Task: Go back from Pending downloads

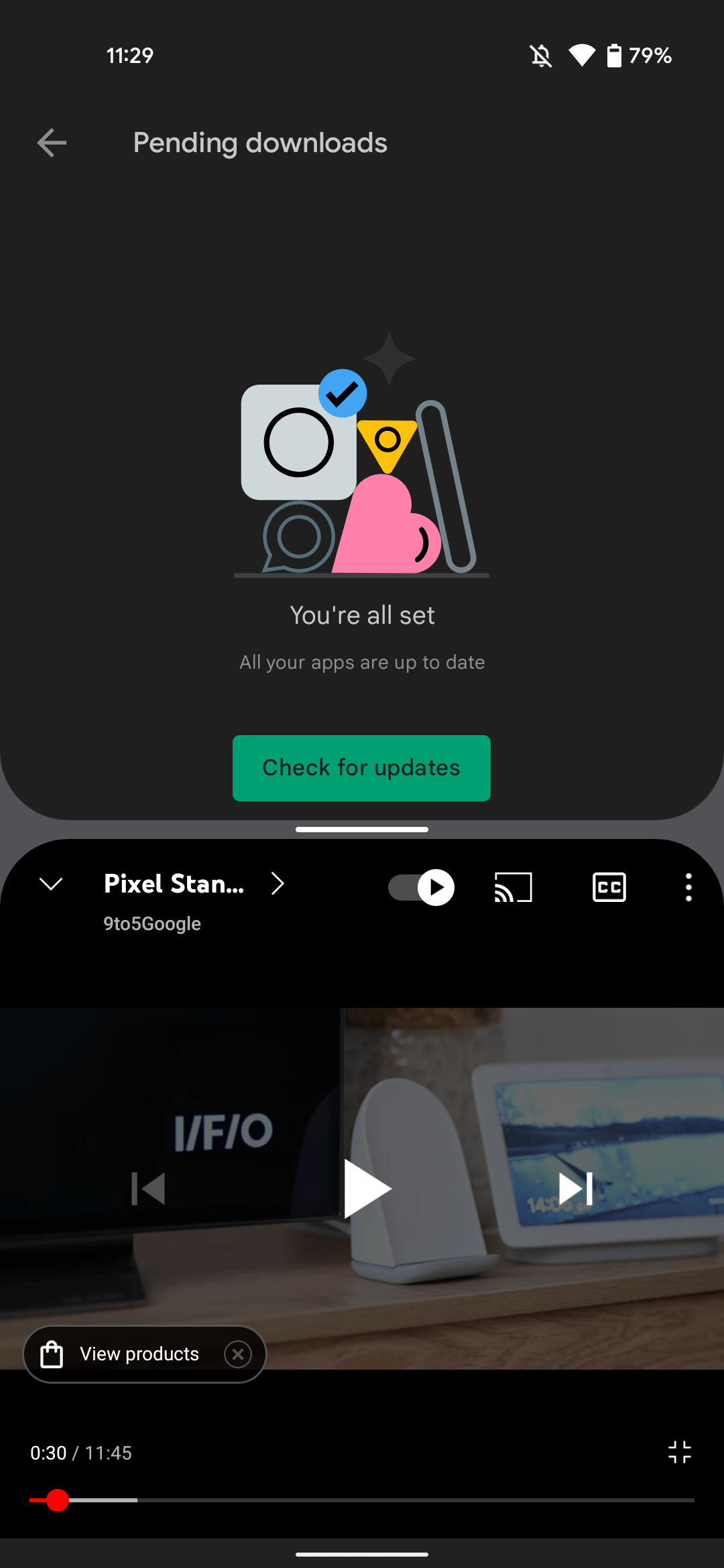Action: click(x=52, y=143)
